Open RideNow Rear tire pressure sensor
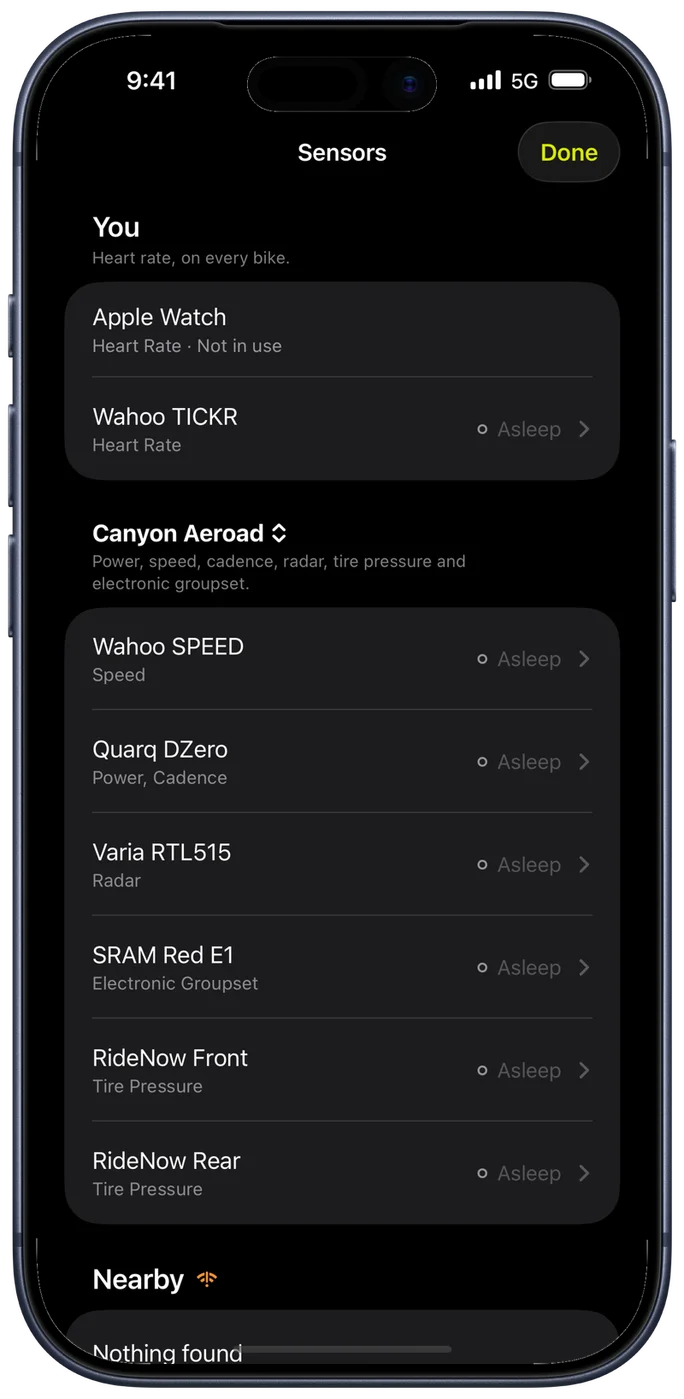The width and height of the screenshot is (684, 1399). pyautogui.click(x=342, y=1174)
